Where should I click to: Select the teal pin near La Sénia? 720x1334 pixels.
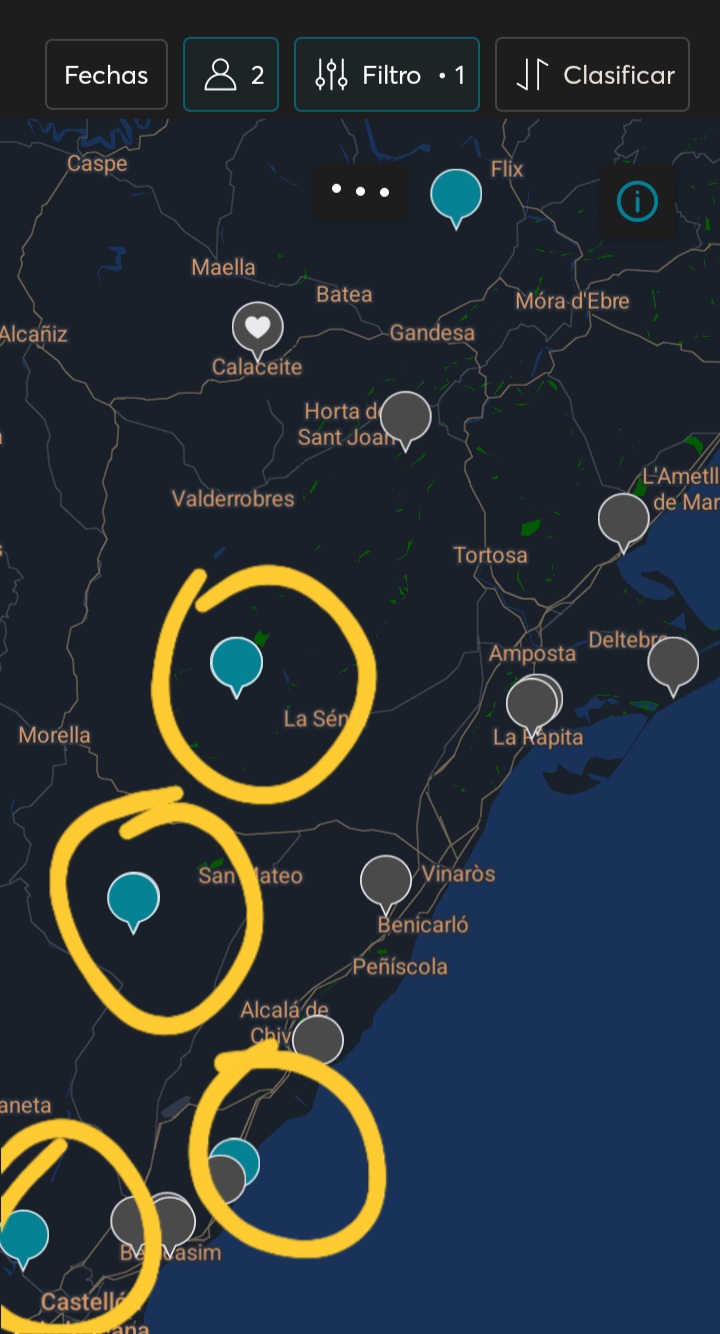pos(237,662)
